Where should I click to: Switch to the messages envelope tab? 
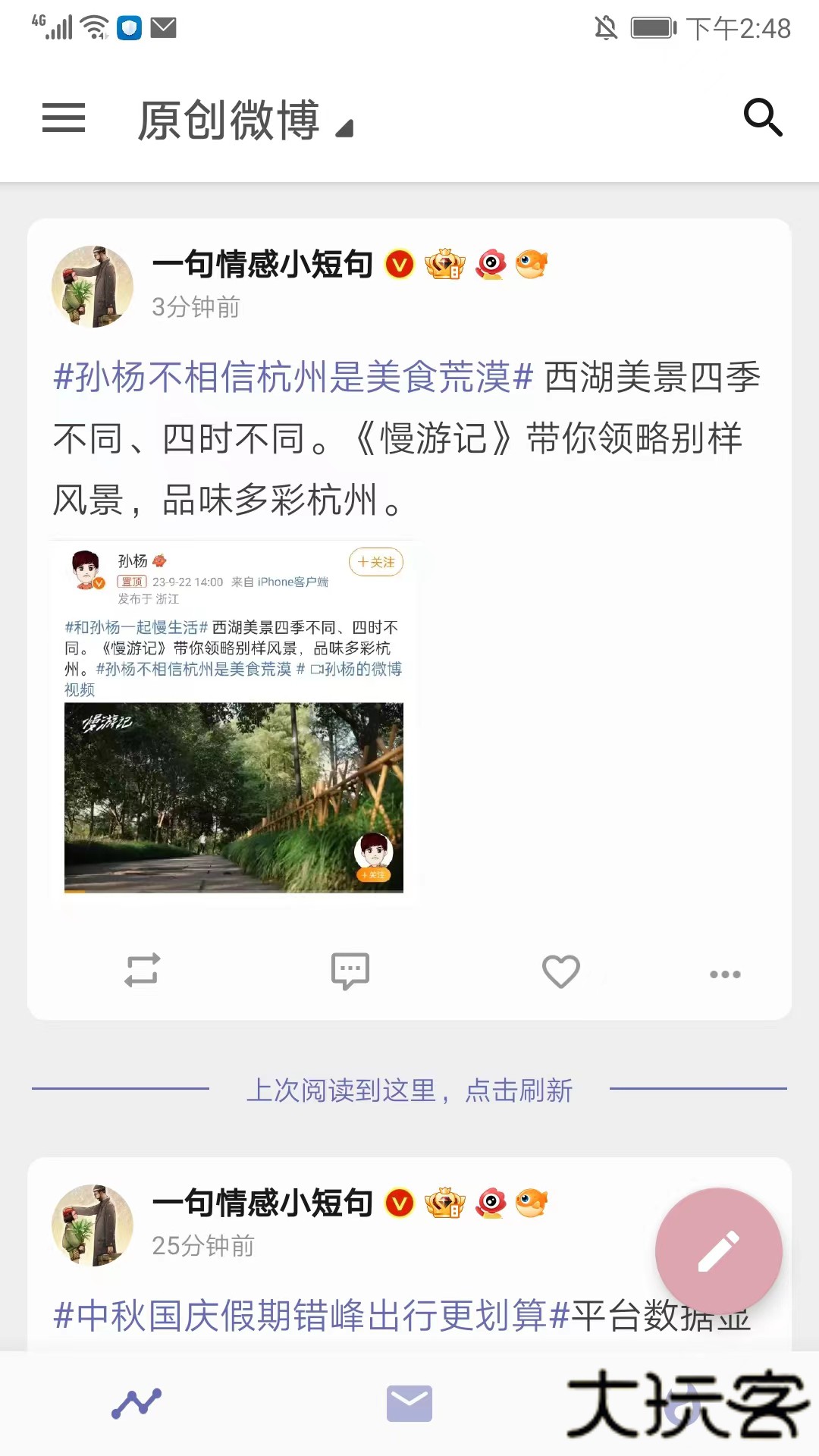(x=409, y=1404)
